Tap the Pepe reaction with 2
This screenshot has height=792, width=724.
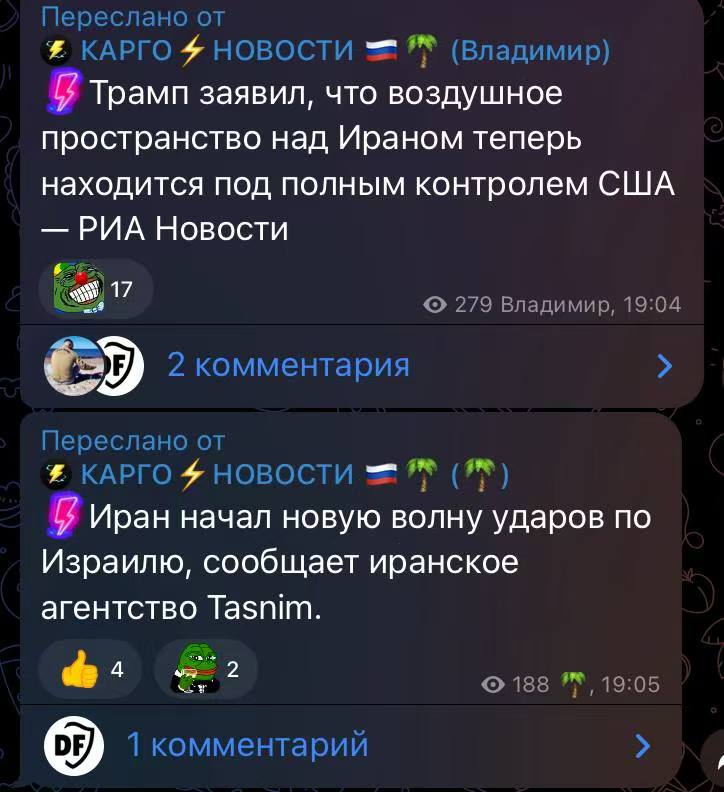pos(205,668)
